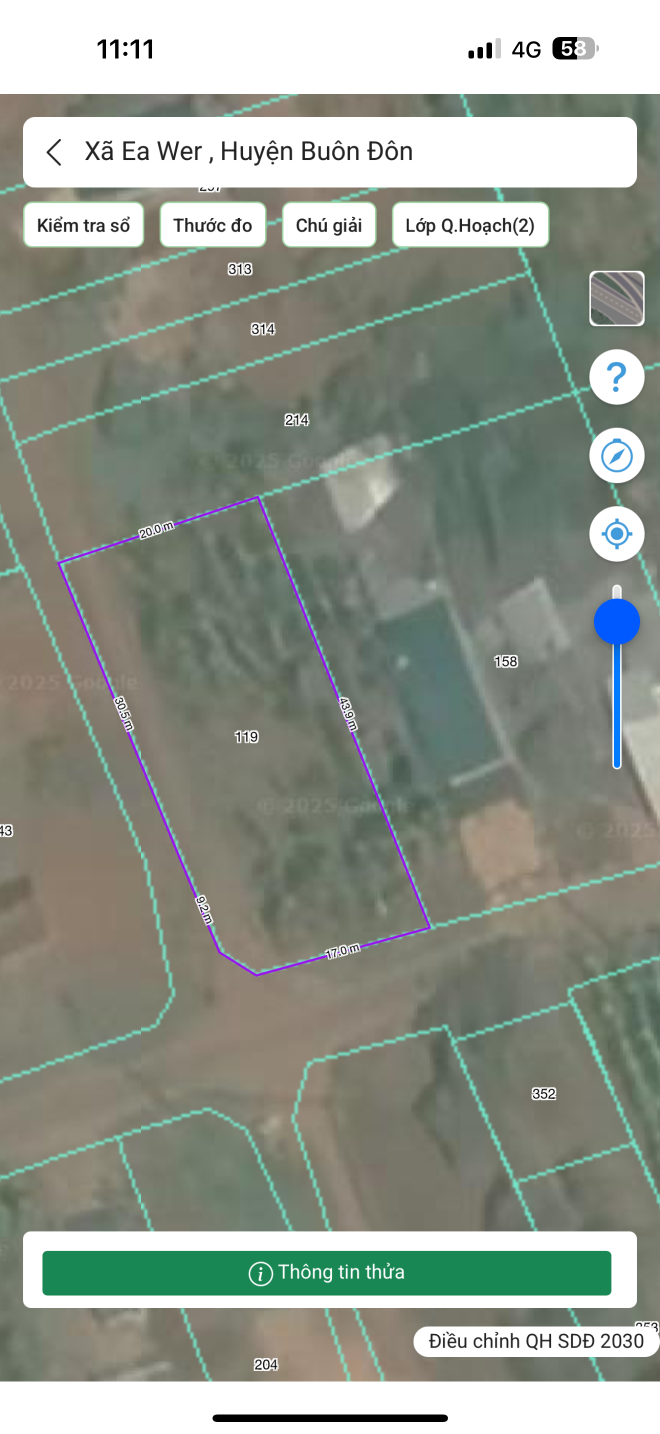Open the Thước đo measuring tool
The height and width of the screenshot is (1434, 660).
213,225
